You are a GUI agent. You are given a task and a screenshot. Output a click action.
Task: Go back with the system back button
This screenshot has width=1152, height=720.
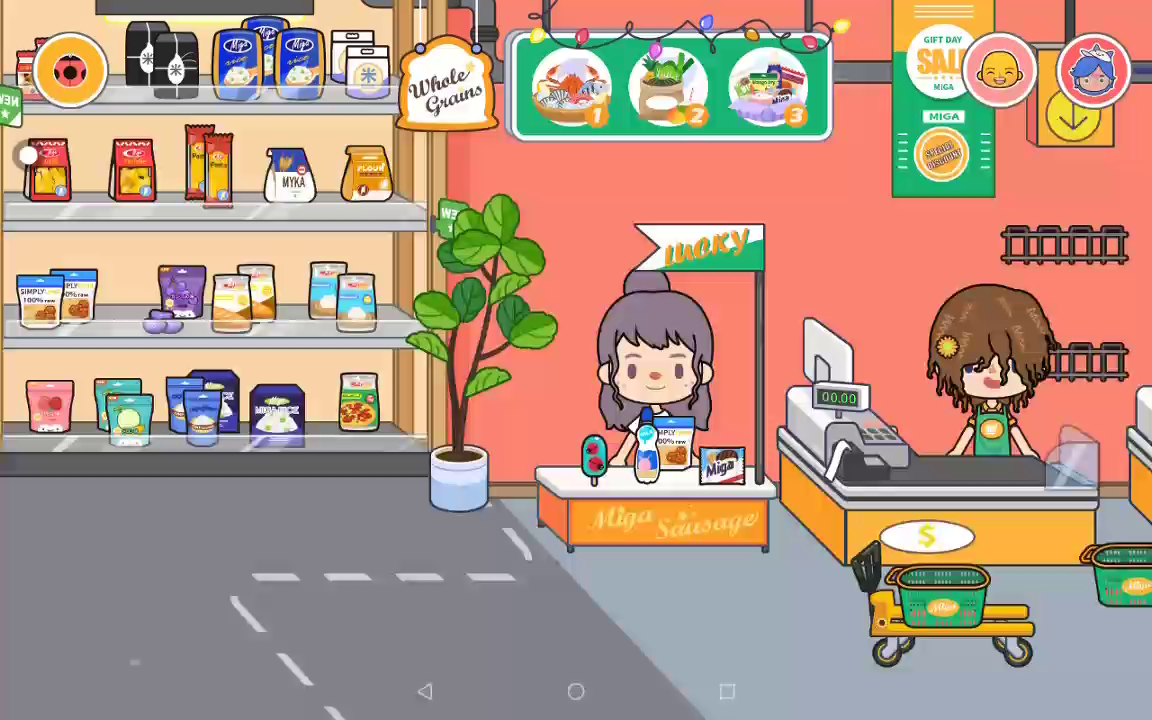425,691
